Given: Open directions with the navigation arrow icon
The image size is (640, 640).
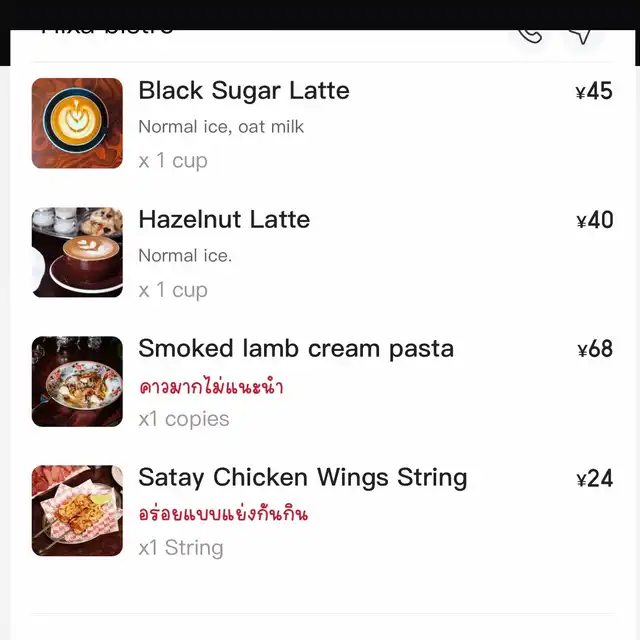Looking at the screenshot, I should (581, 34).
